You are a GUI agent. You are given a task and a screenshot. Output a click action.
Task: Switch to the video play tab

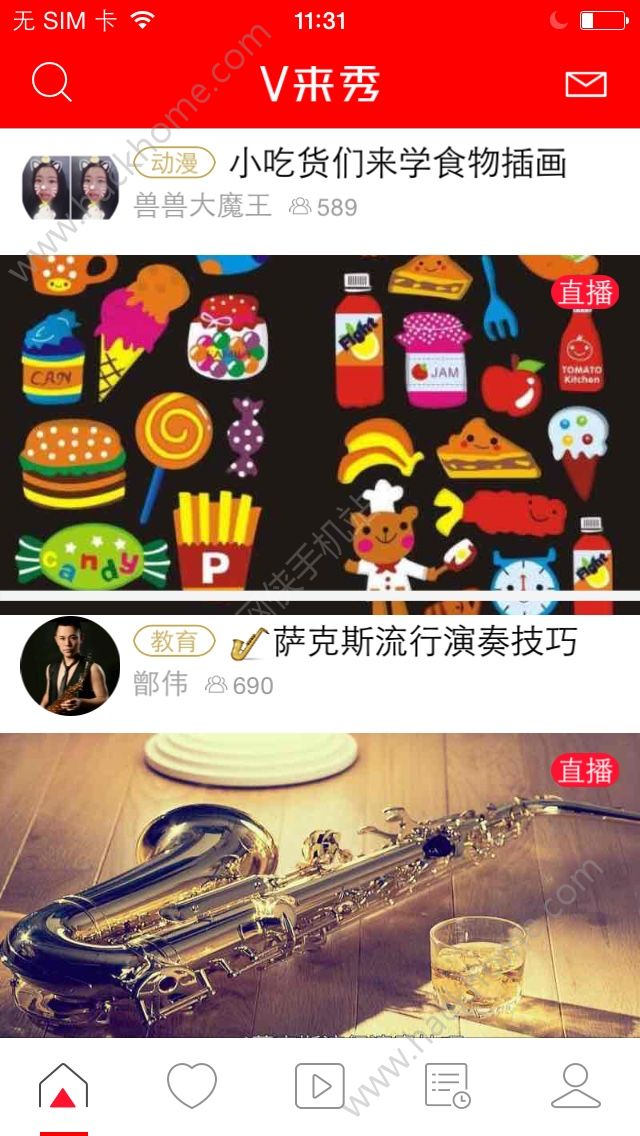tap(320, 1086)
